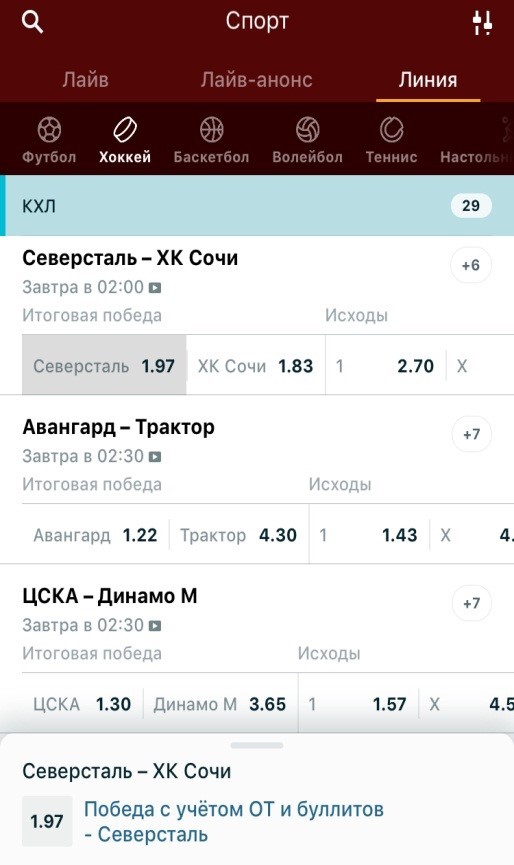Select the Линия tab
Screen dimensions: 514x865
(428, 80)
